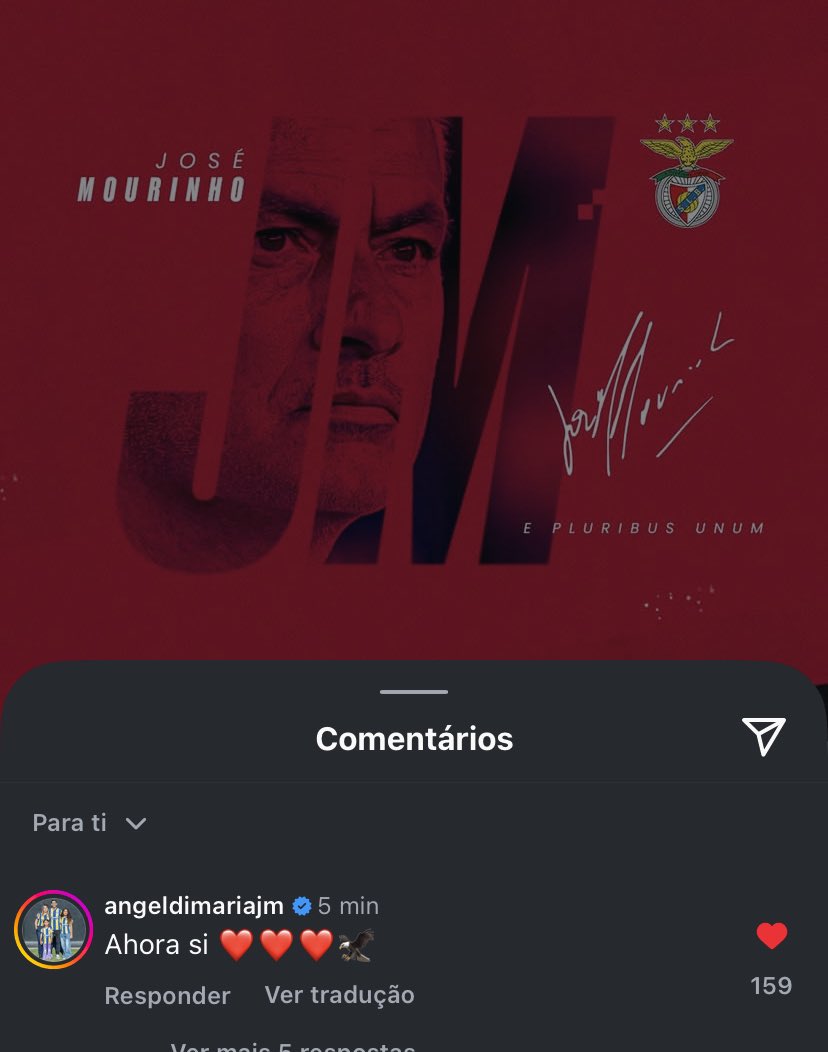Image resolution: width=828 pixels, height=1052 pixels.
Task: Tap Ver tradução to translate the comment
Action: pos(339,995)
